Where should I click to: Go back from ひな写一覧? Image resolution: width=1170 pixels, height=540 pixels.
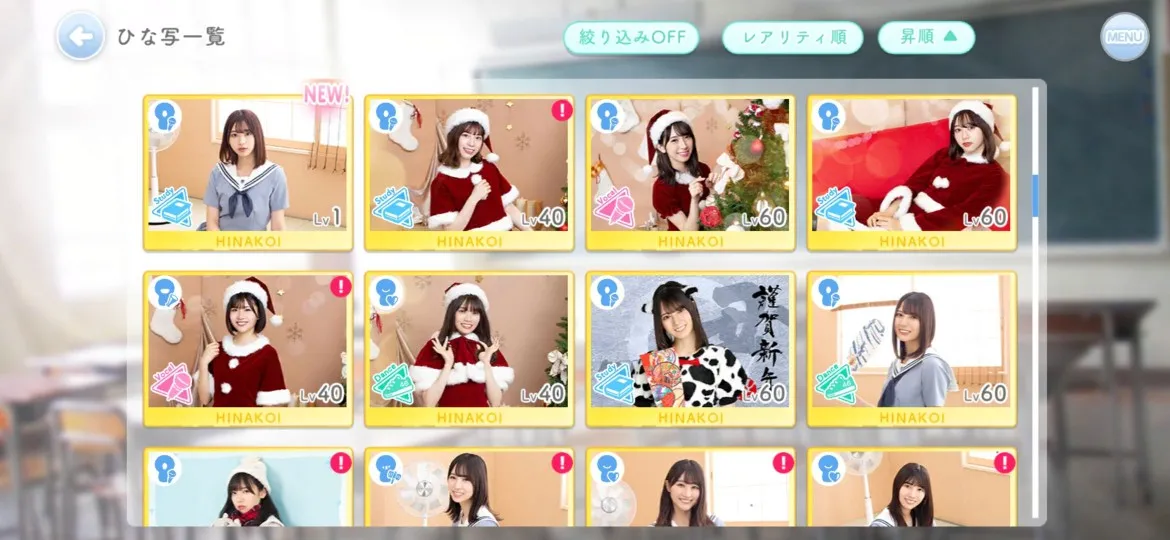click(80, 38)
